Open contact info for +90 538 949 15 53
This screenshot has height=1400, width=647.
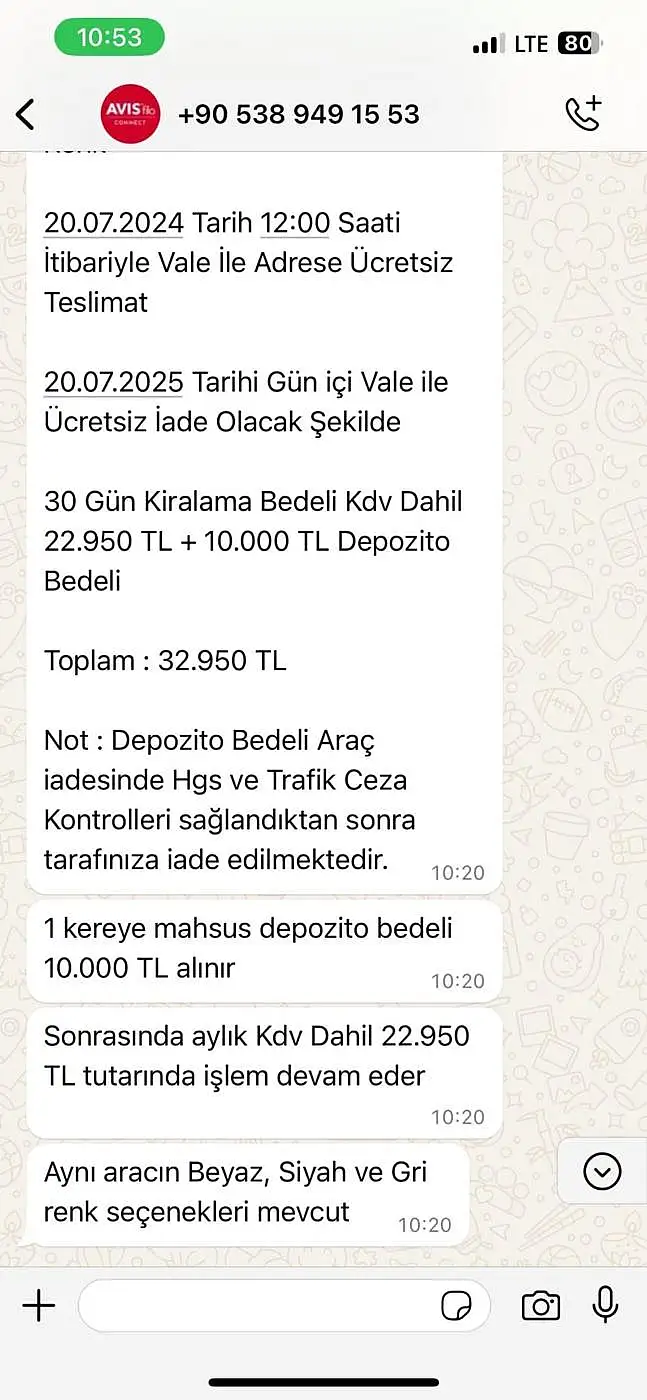click(298, 114)
